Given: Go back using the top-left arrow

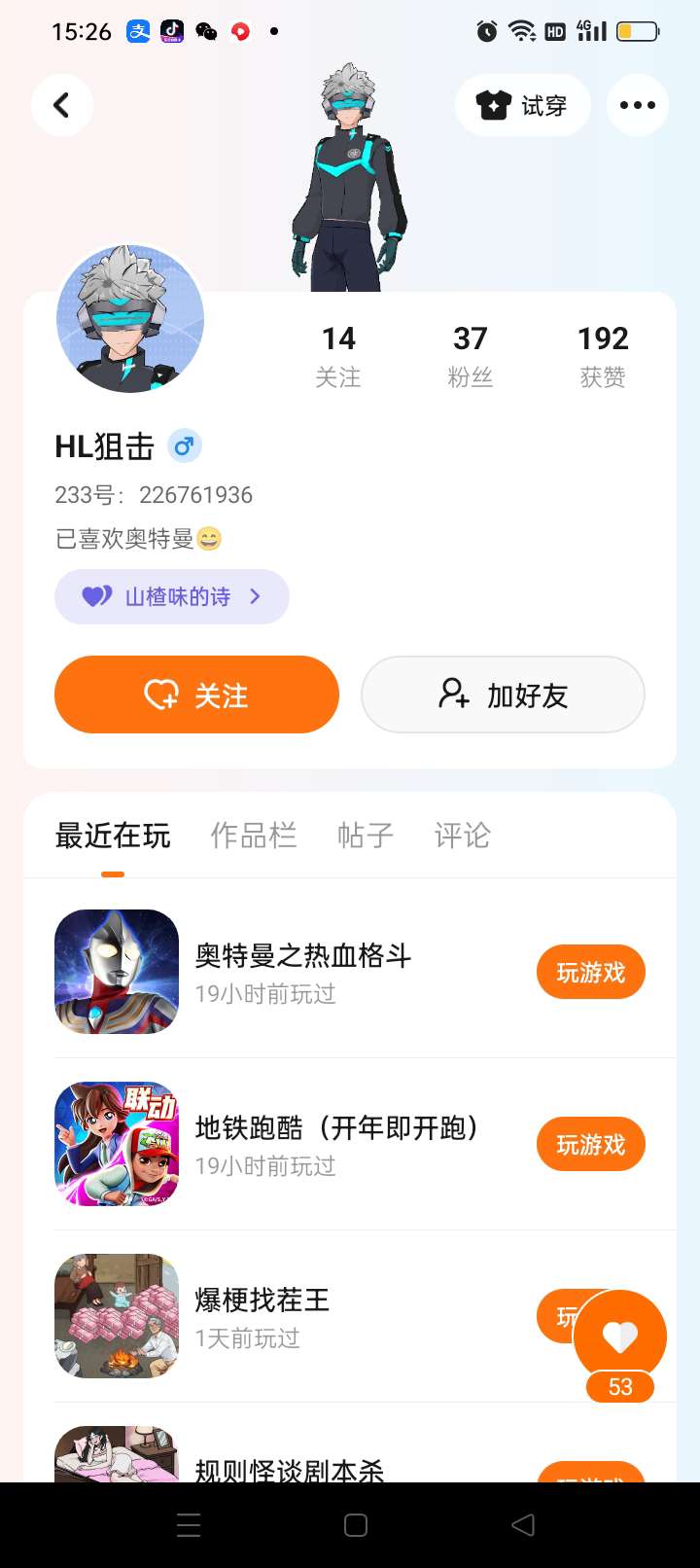Looking at the screenshot, I should point(61,105).
